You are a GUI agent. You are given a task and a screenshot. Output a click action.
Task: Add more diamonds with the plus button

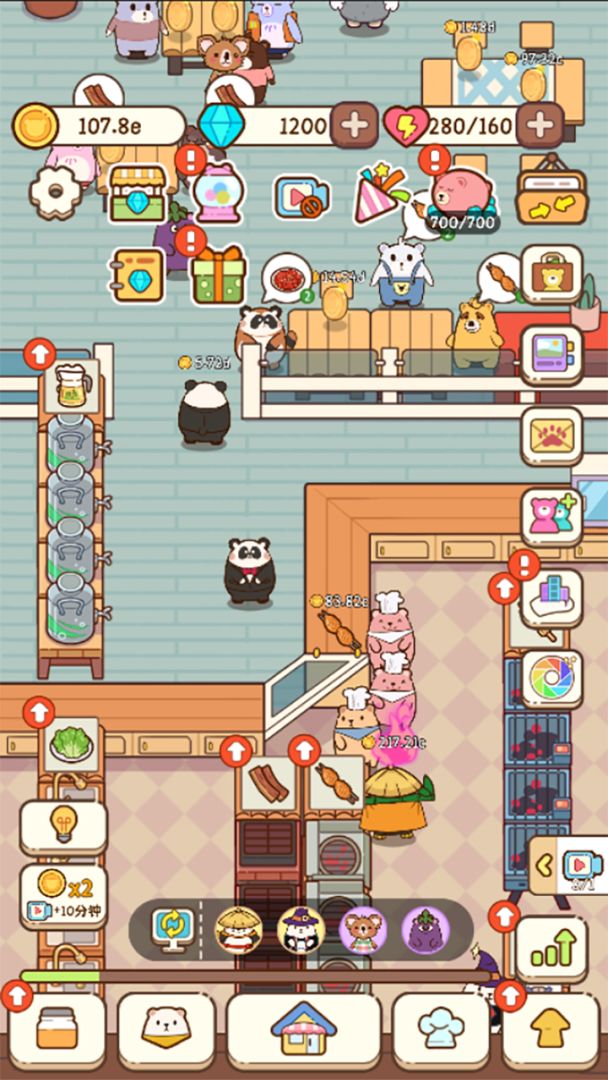[353, 125]
